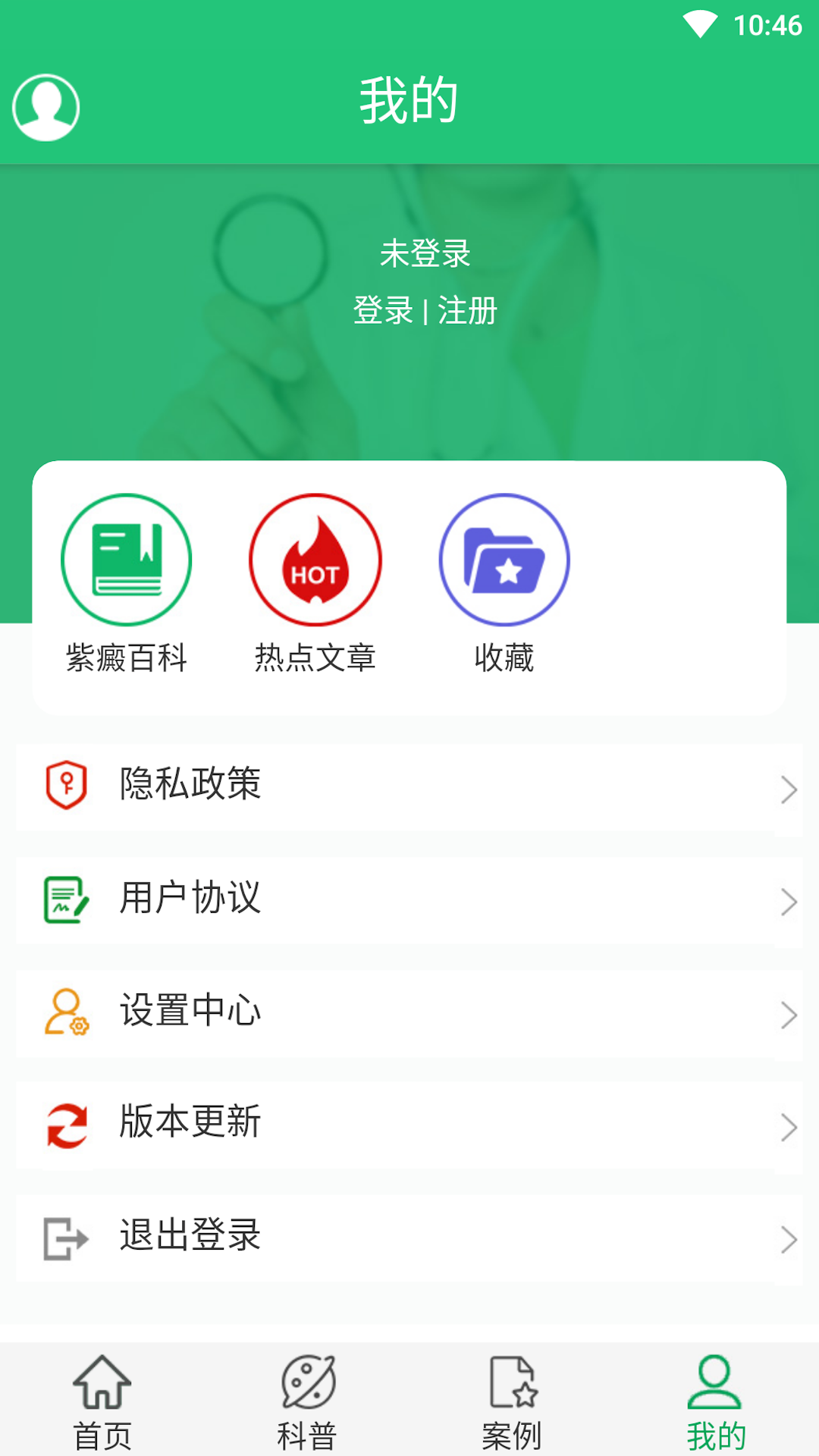Expand the 用户协议 row chevron
This screenshot has height=1456, width=819.
(786, 902)
